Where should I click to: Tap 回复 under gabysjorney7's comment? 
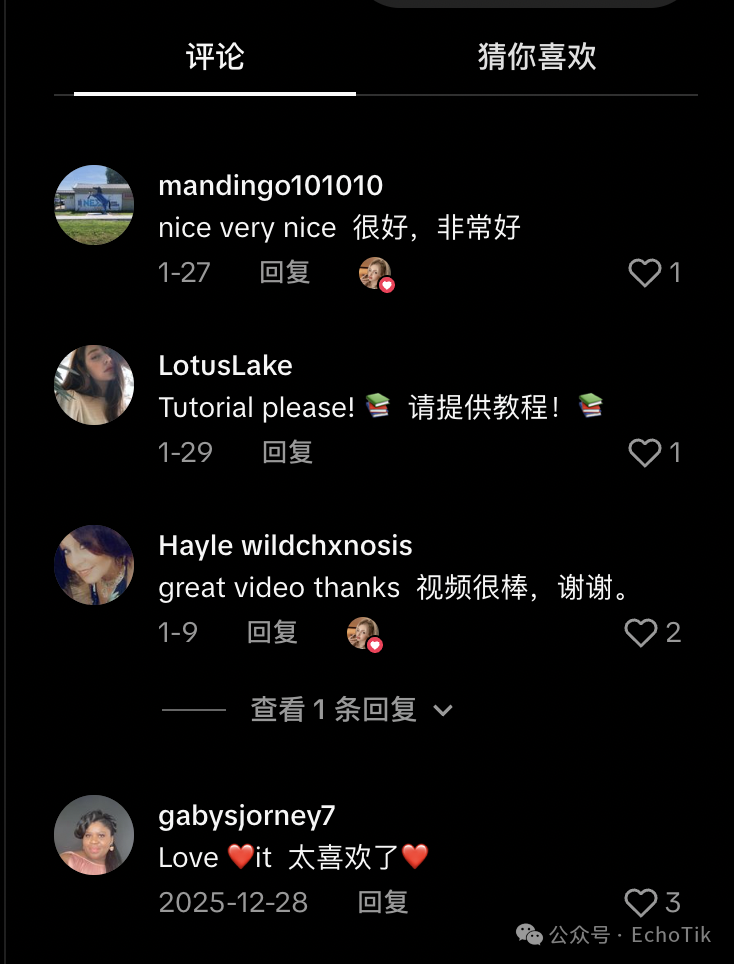(381, 902)
